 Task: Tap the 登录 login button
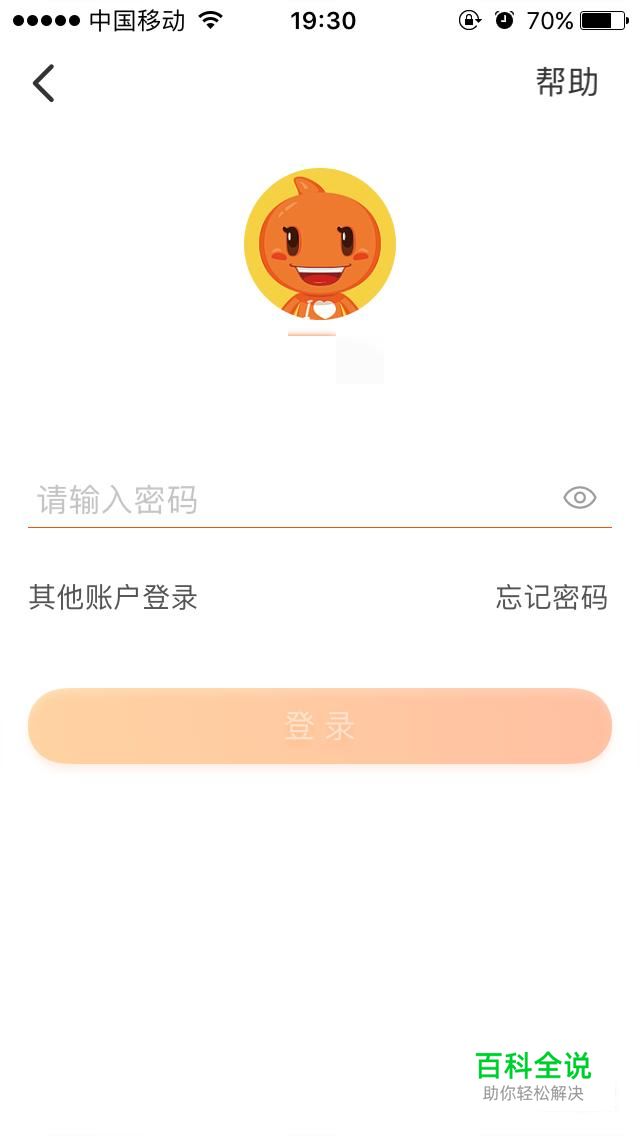[x=320, y=726]
